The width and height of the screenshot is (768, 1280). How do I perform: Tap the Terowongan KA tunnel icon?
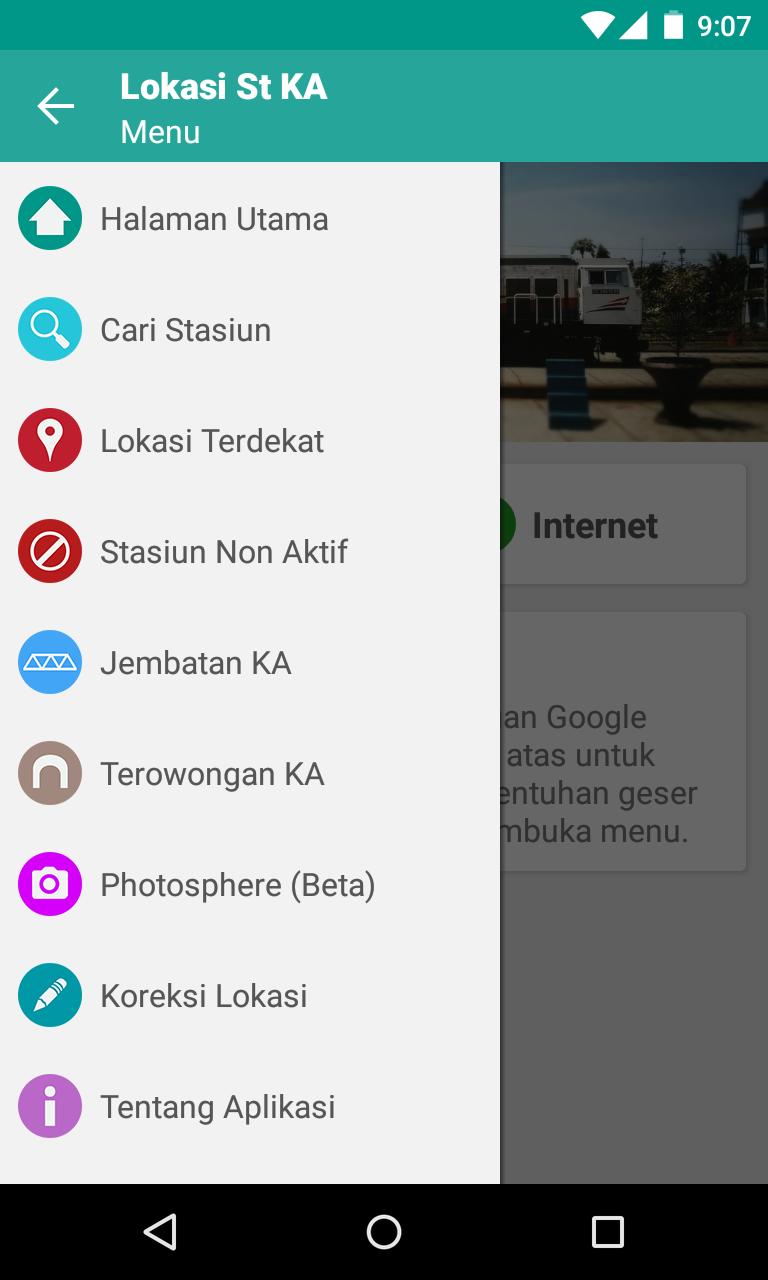(49, 773)
